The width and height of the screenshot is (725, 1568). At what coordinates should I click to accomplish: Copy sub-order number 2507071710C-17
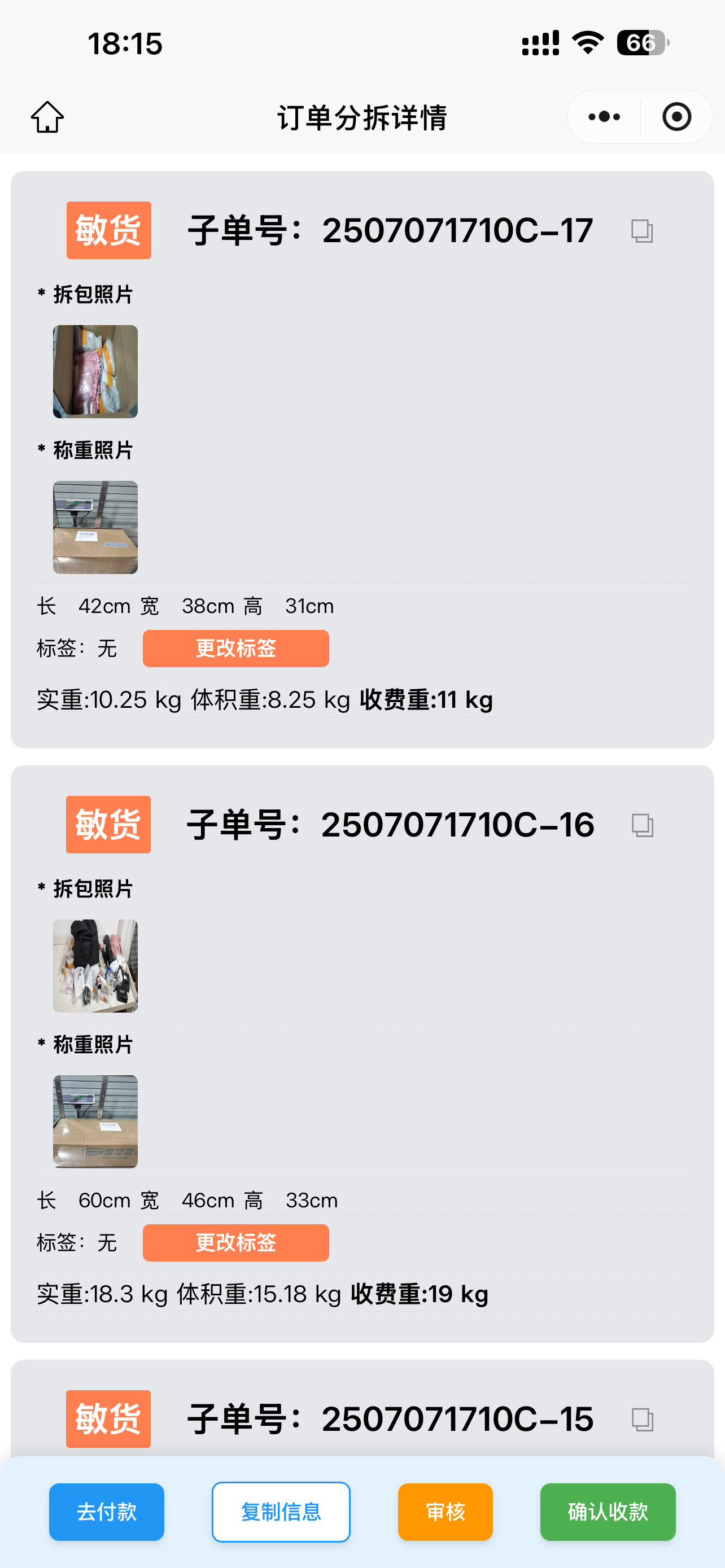tap(641, 231)
